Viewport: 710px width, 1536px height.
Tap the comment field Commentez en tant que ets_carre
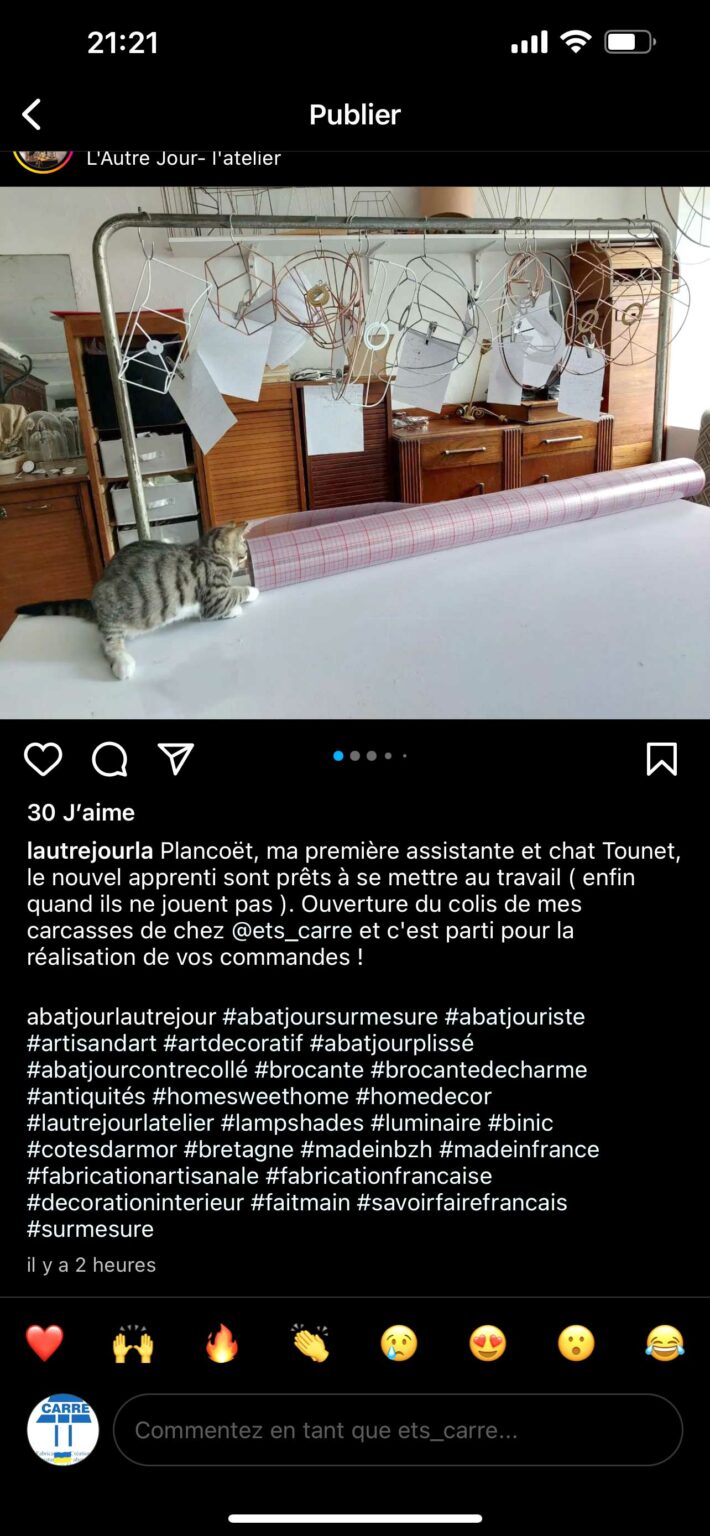click(398, 1430)
